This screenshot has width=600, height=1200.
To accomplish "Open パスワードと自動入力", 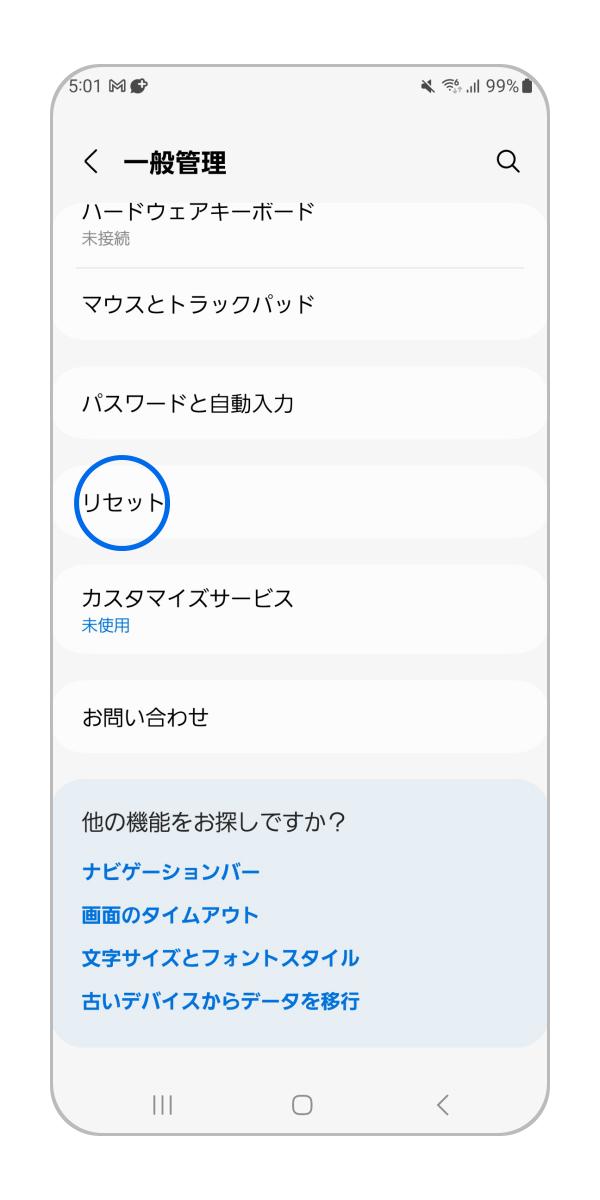I will 300,404.
